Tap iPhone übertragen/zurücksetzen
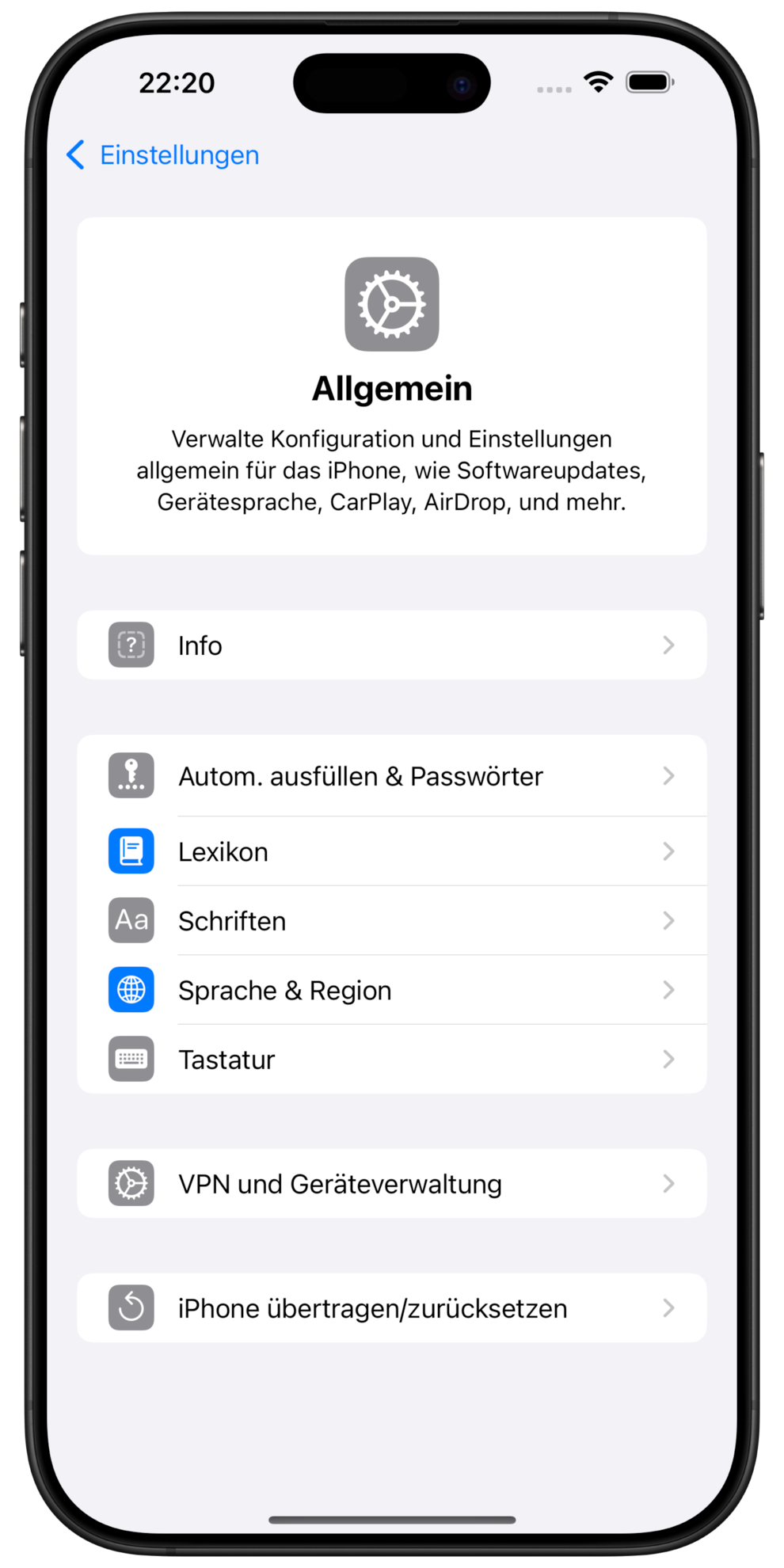Viewport: 784px width, 1568px height. pos(391,1308)
